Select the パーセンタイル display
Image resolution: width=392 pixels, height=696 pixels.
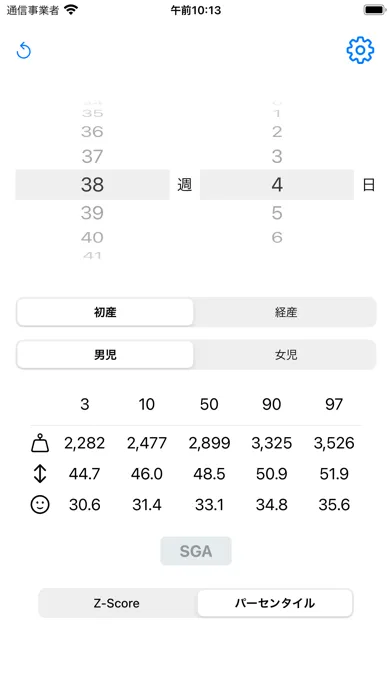275,603
